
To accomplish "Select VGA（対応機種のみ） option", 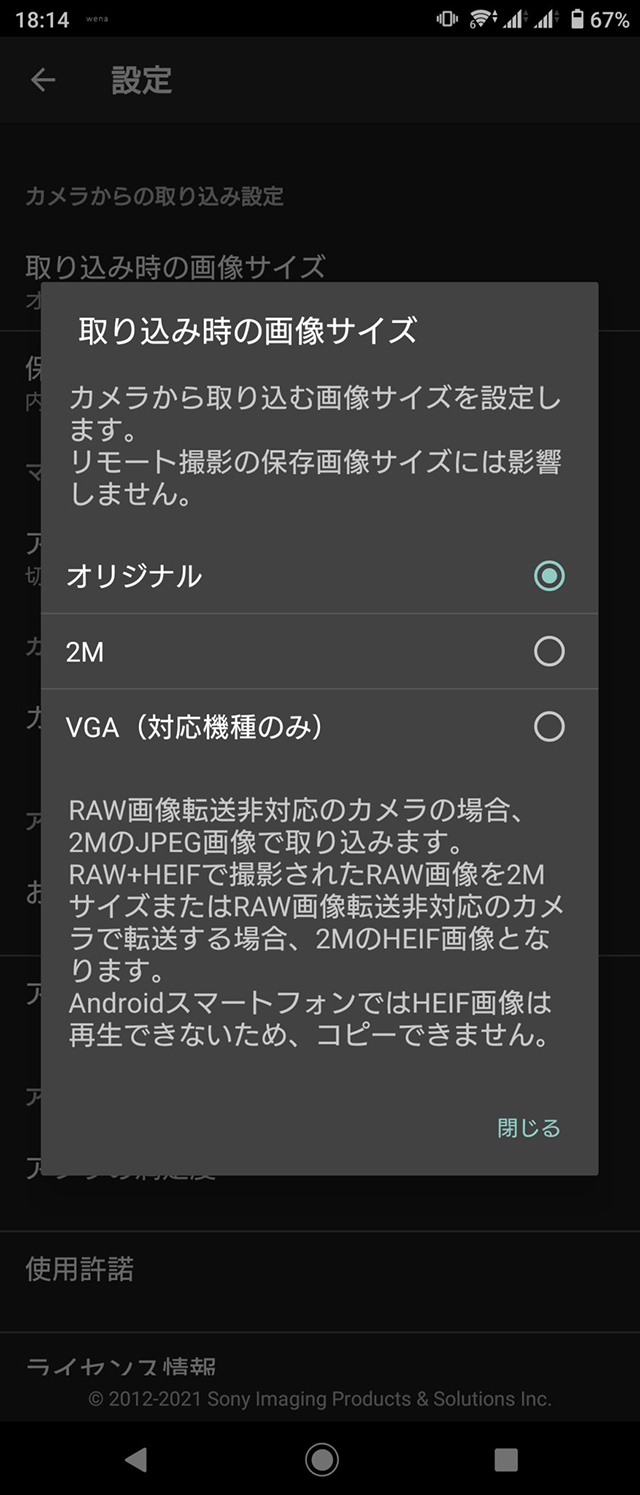I will 548,726.
